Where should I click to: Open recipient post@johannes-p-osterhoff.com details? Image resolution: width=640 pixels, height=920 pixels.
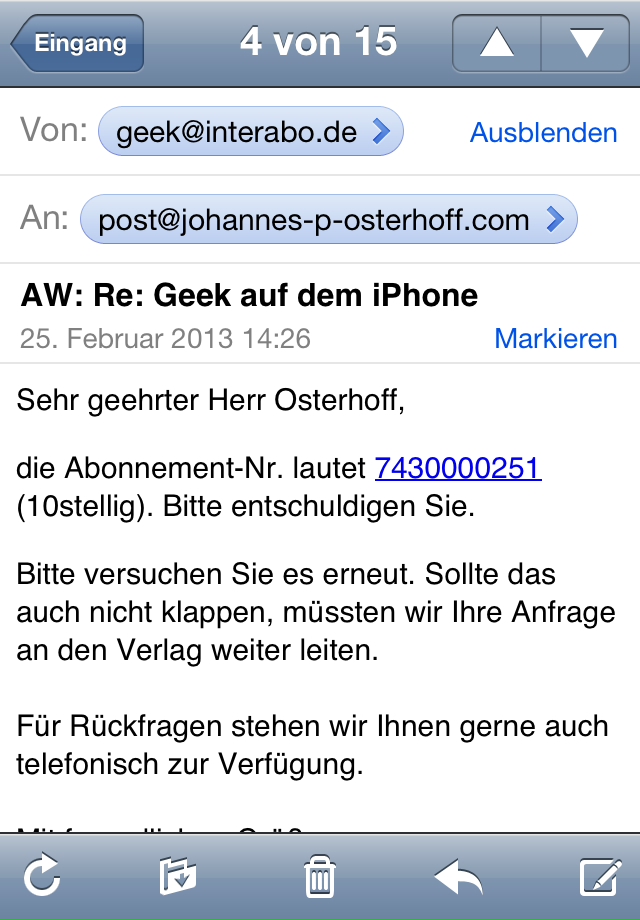coord(328,219)
